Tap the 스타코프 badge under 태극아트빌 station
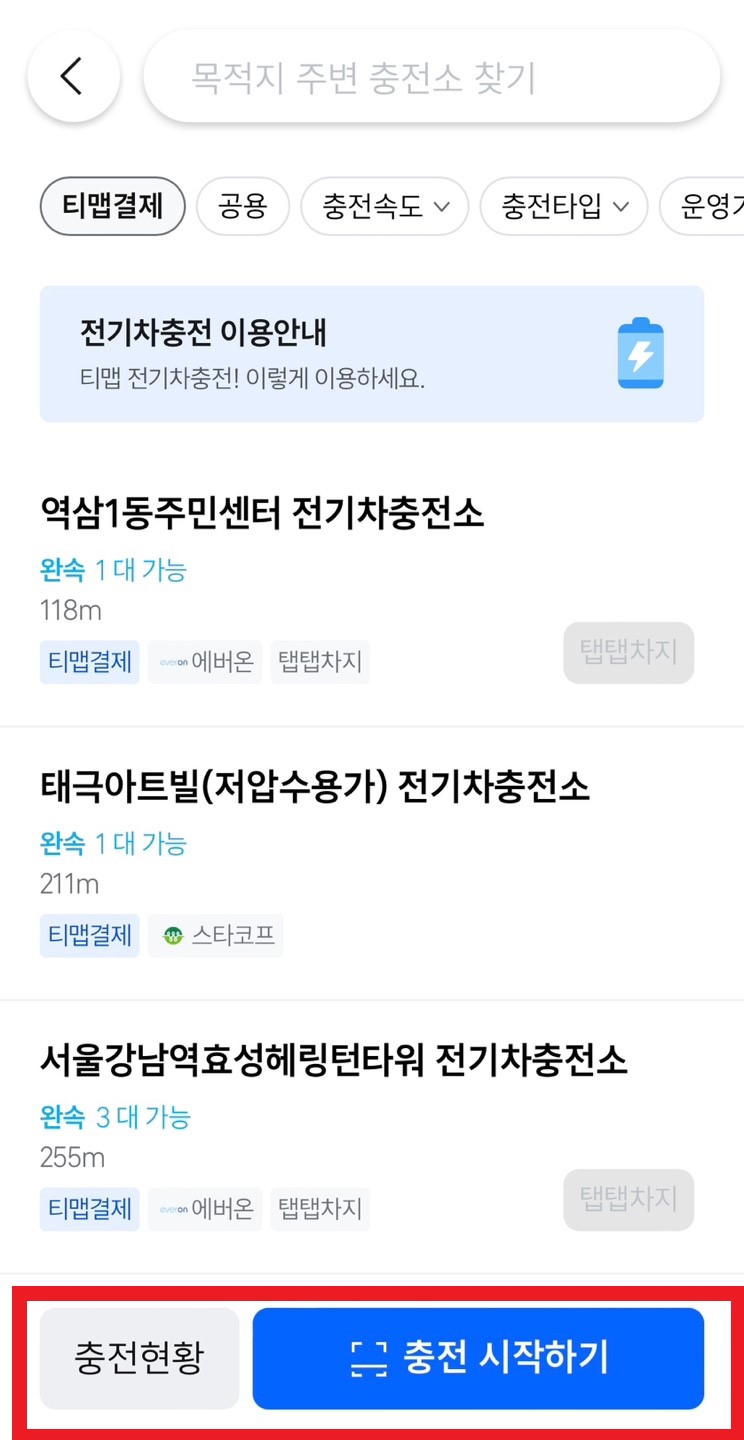Viewport: 744px width, 1440px height. pyautogui.click(x=215, y=935)
